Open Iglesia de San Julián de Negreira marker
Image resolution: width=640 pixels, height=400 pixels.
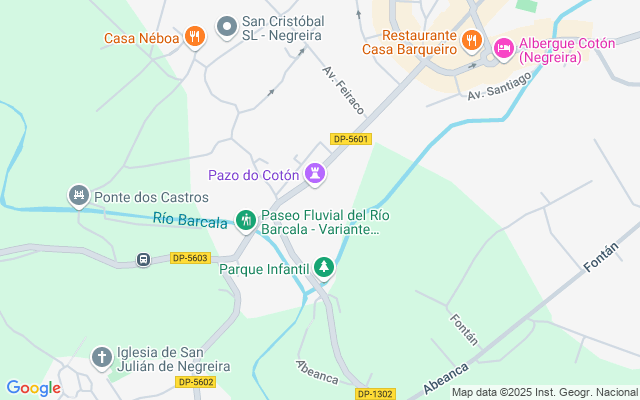pyautogui.click(x=101, y=357)
